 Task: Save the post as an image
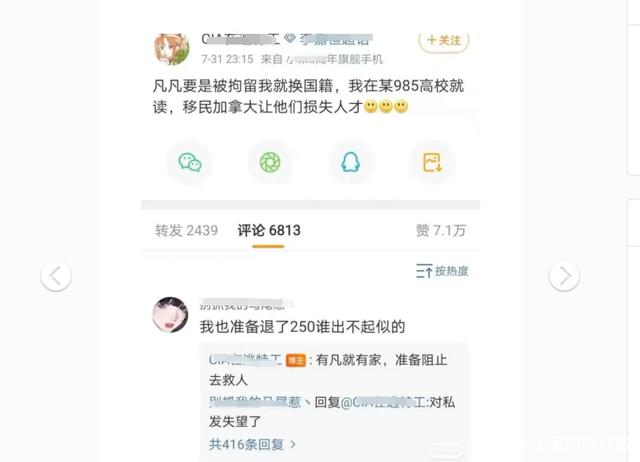point(432,162)
